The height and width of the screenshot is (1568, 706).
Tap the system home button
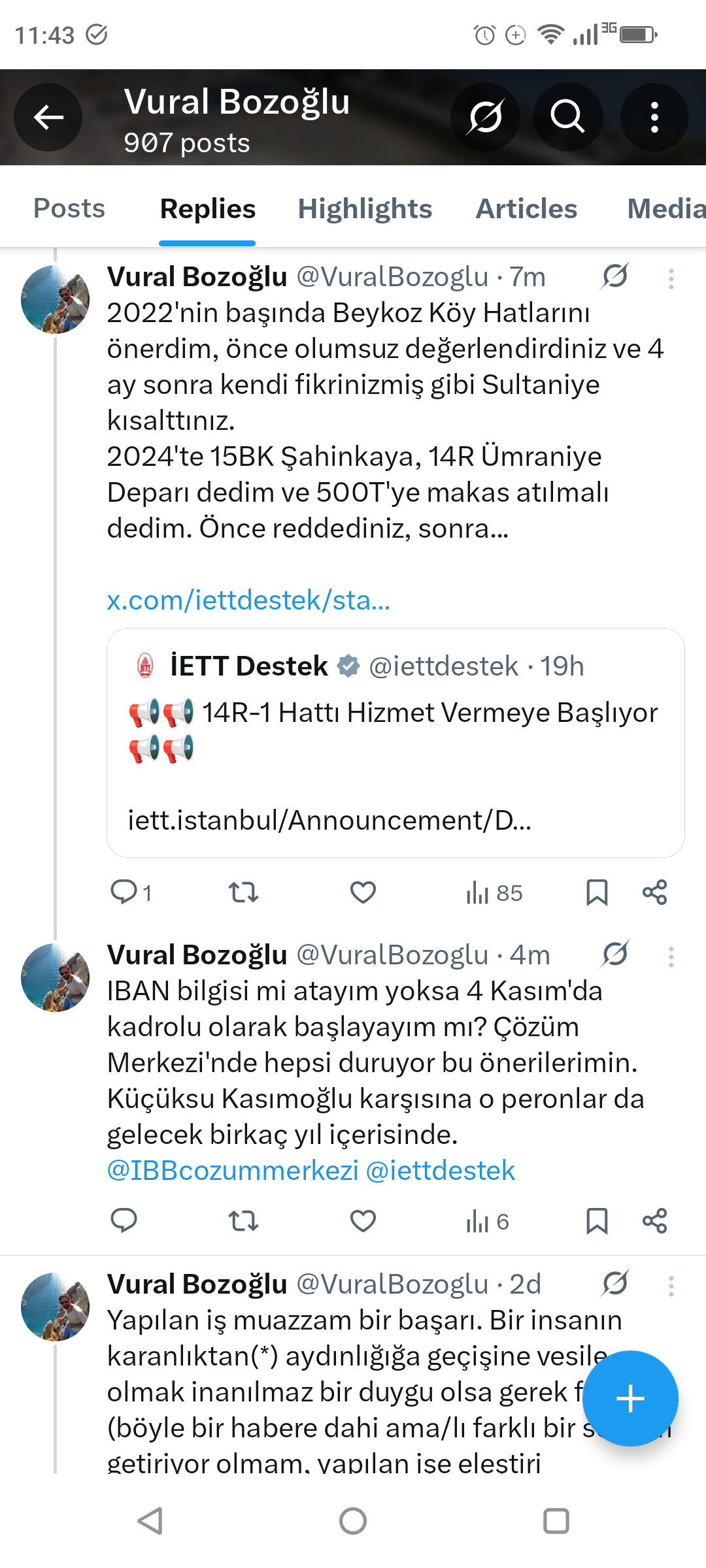tap(353, 1521)
